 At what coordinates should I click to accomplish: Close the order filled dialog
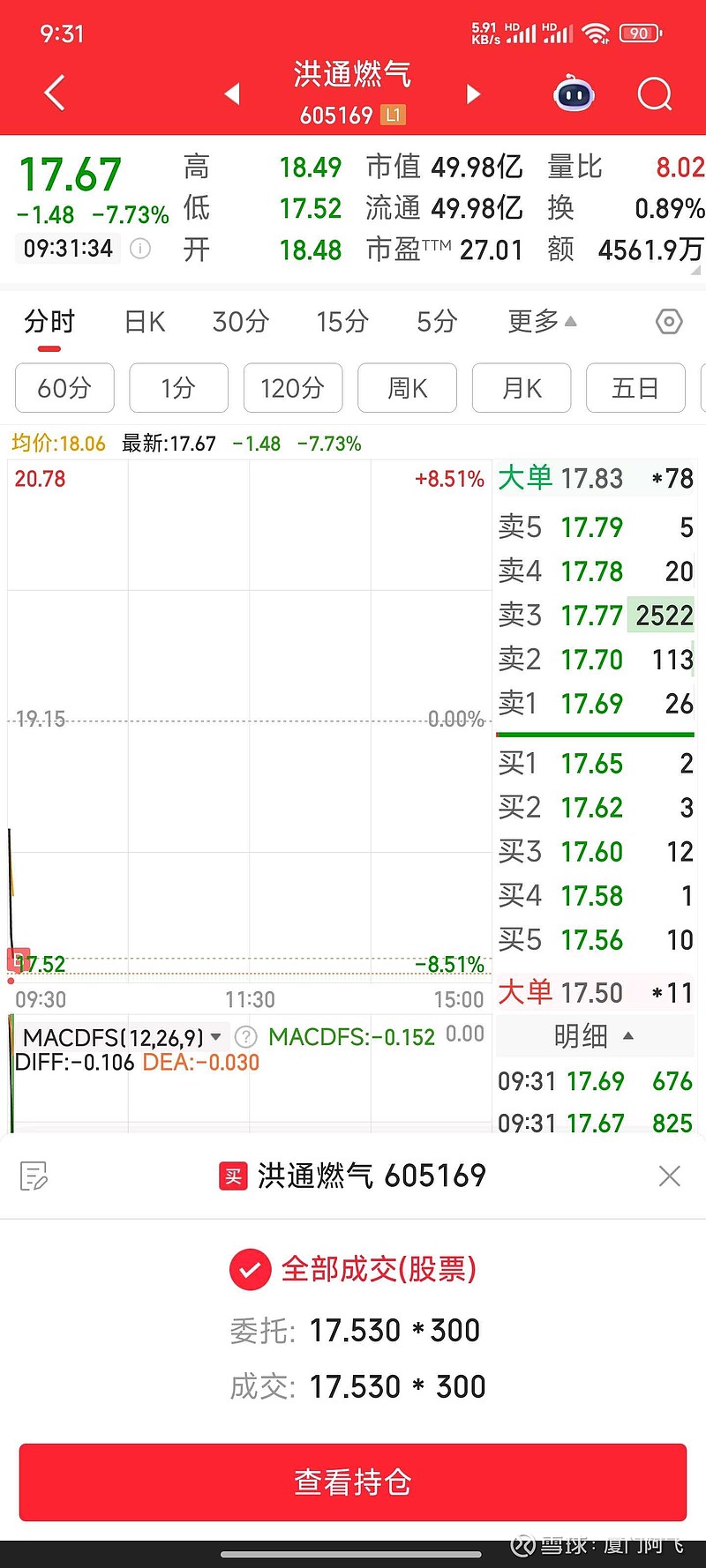point(670,1176)
